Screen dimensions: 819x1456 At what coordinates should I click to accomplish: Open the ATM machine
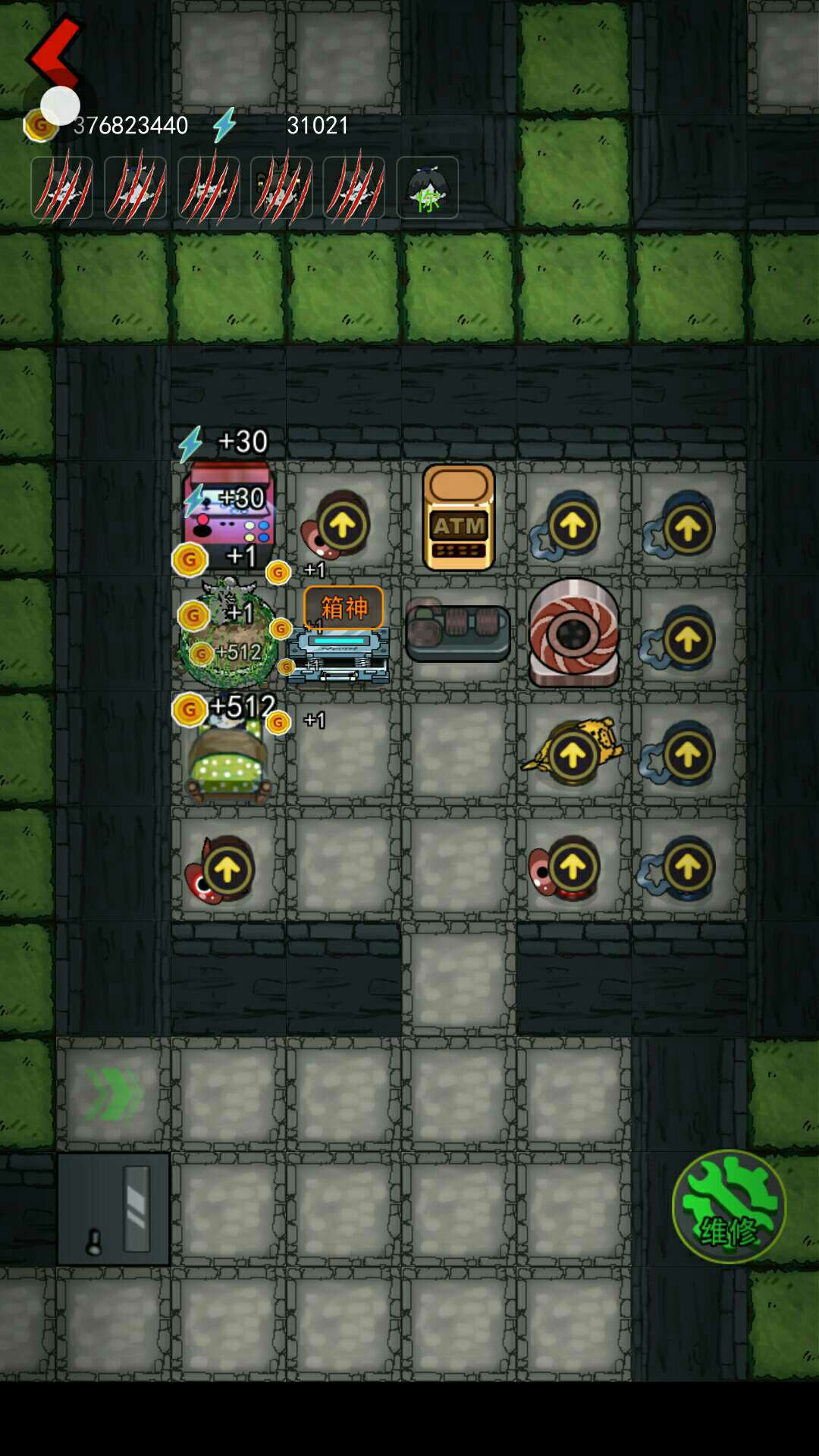459,517
